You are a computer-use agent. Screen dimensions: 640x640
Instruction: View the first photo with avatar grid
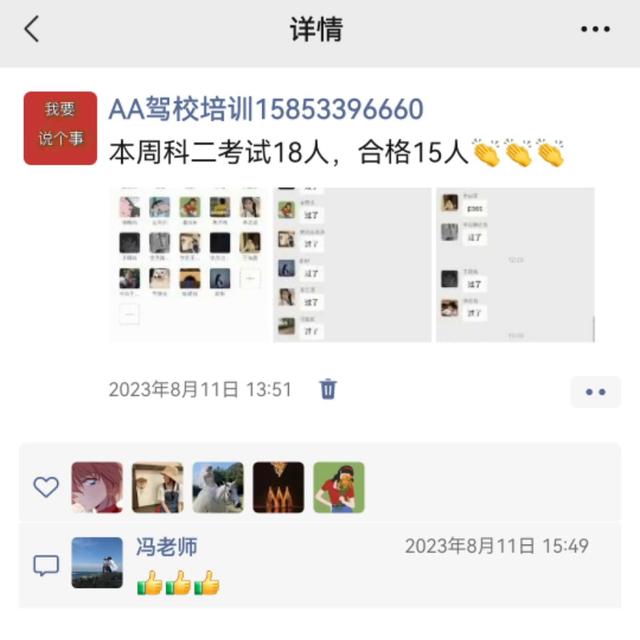coord(189,264)
